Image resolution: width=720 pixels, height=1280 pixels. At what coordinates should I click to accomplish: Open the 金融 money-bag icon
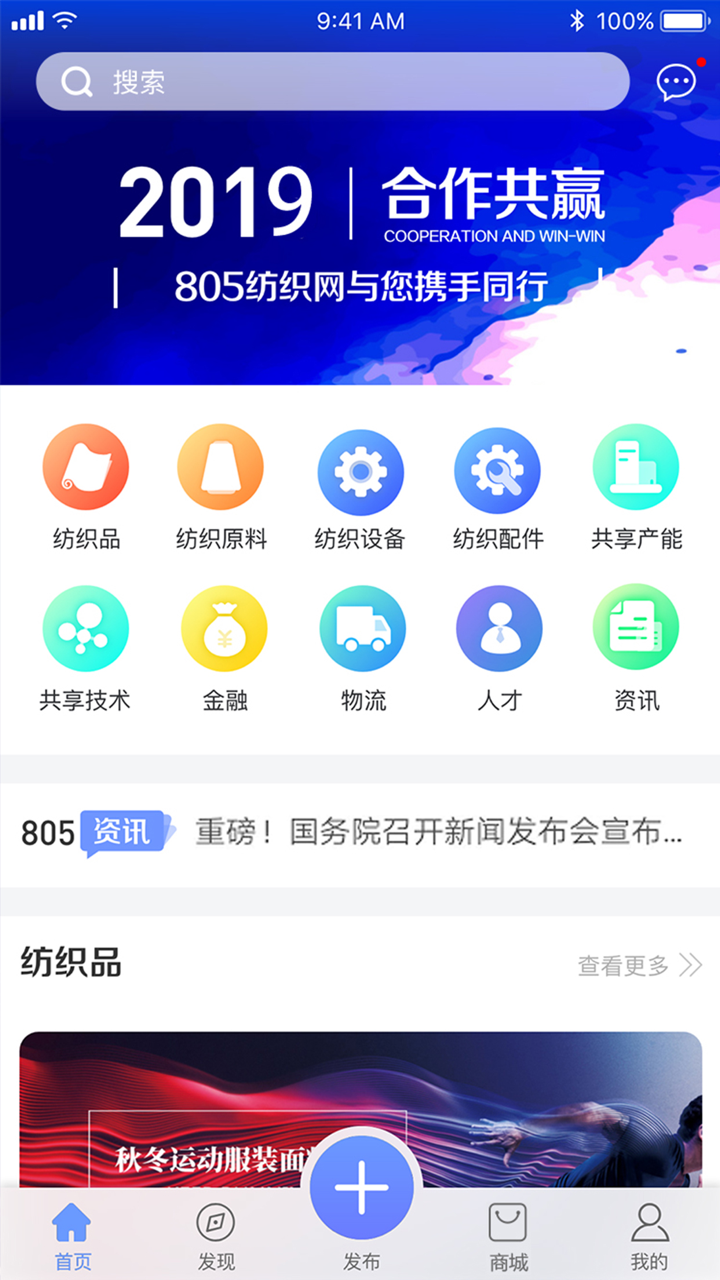pyautogui.click(x=223, y=627)
